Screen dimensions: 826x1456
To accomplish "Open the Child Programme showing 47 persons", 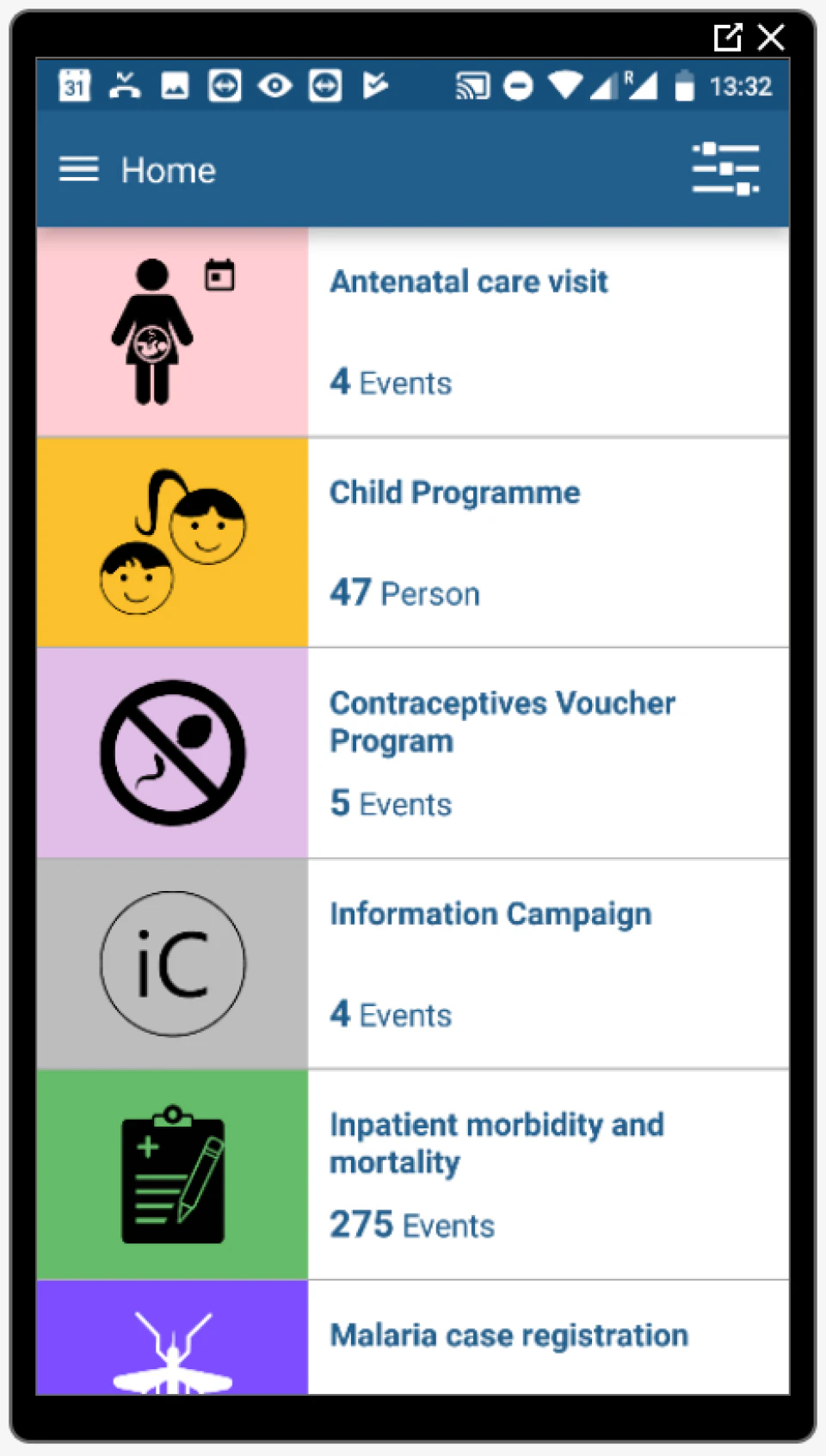I will (x=454, y=492).
